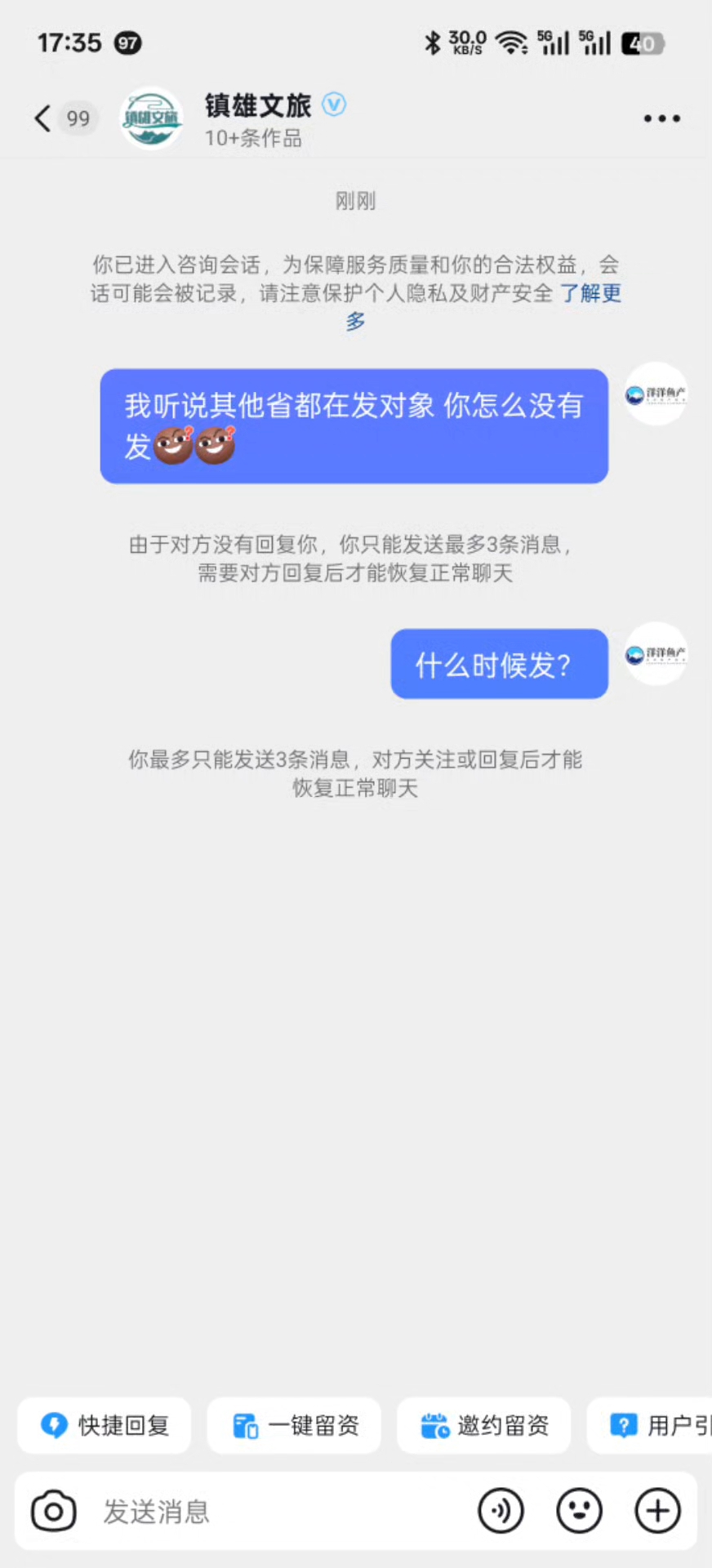Open the emoji picker
712x1568 pixels.
(579, 1511)
